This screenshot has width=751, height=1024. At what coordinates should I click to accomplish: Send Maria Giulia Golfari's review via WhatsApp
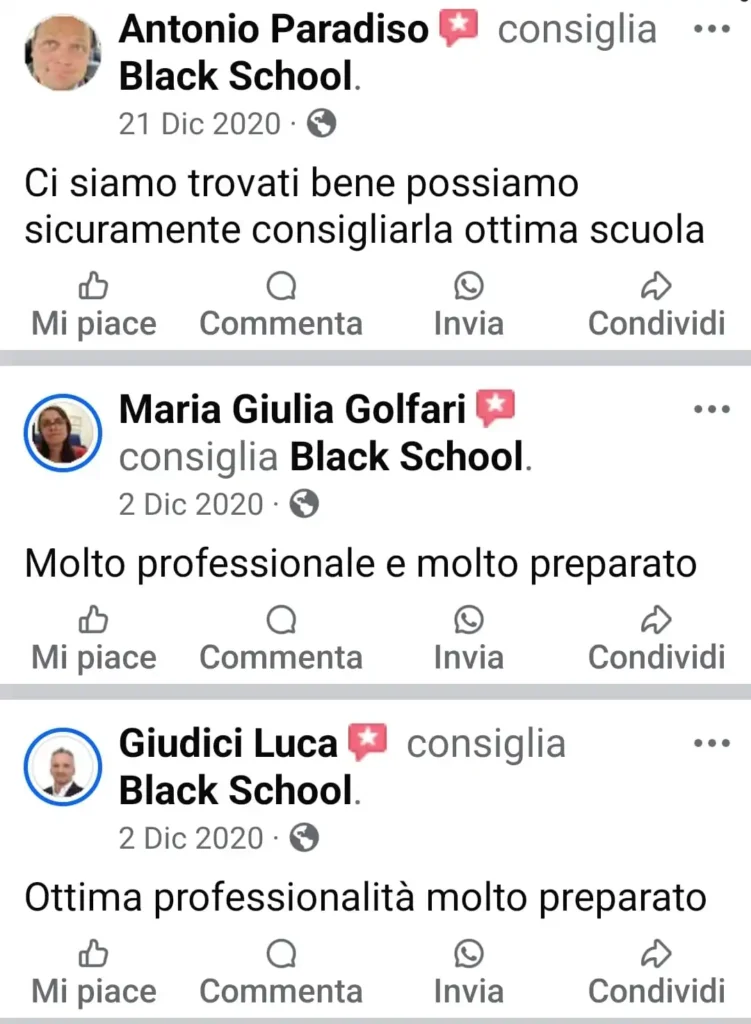coord(468,640)
